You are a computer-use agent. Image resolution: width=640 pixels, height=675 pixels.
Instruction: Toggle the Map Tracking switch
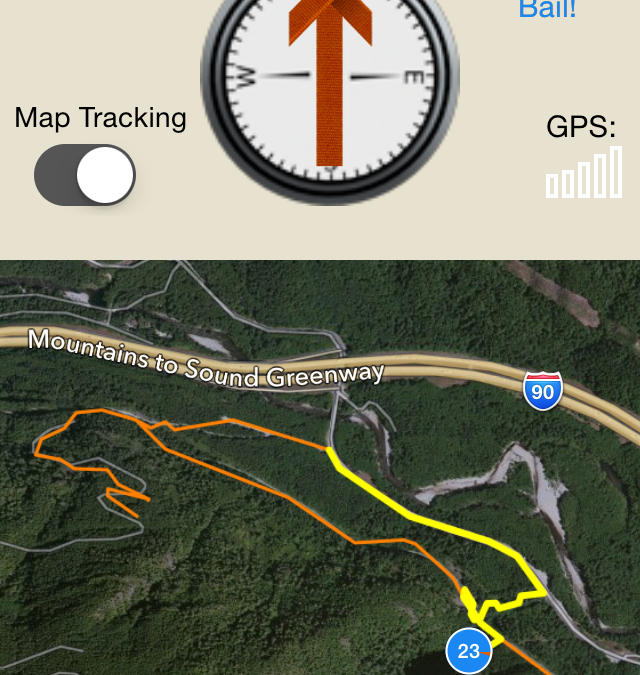(85, 176)
